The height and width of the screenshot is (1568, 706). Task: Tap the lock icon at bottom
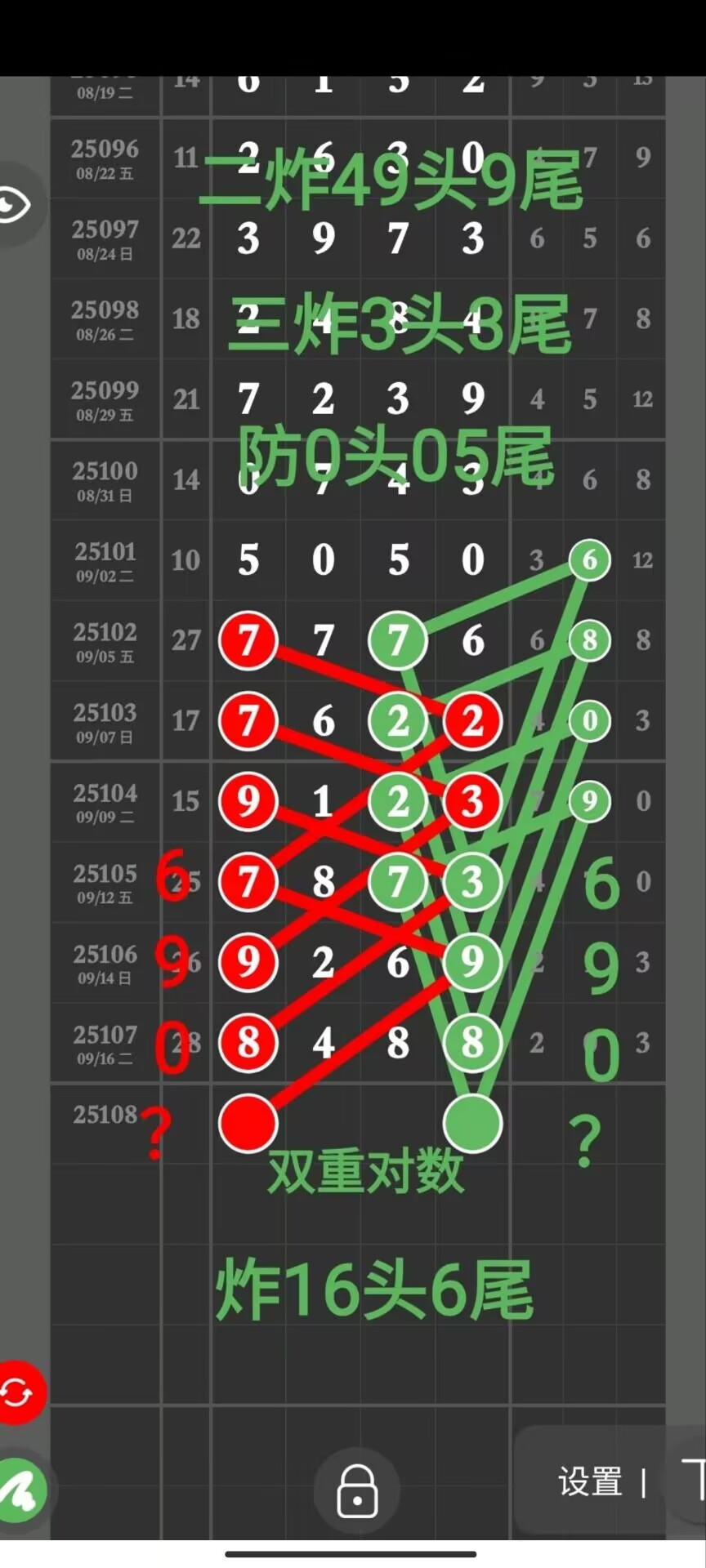pos(357,1491)
